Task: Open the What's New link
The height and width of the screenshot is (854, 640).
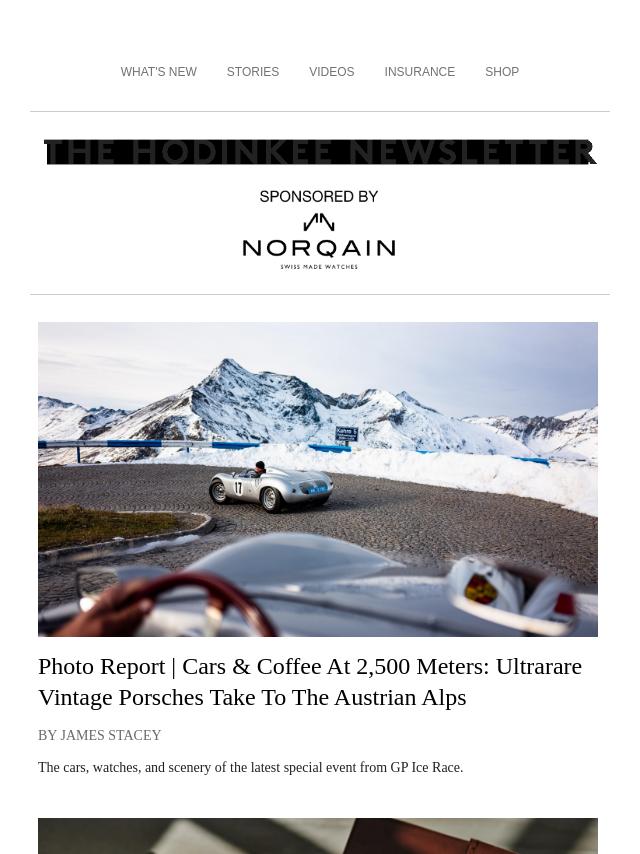Action: (158, 72)
